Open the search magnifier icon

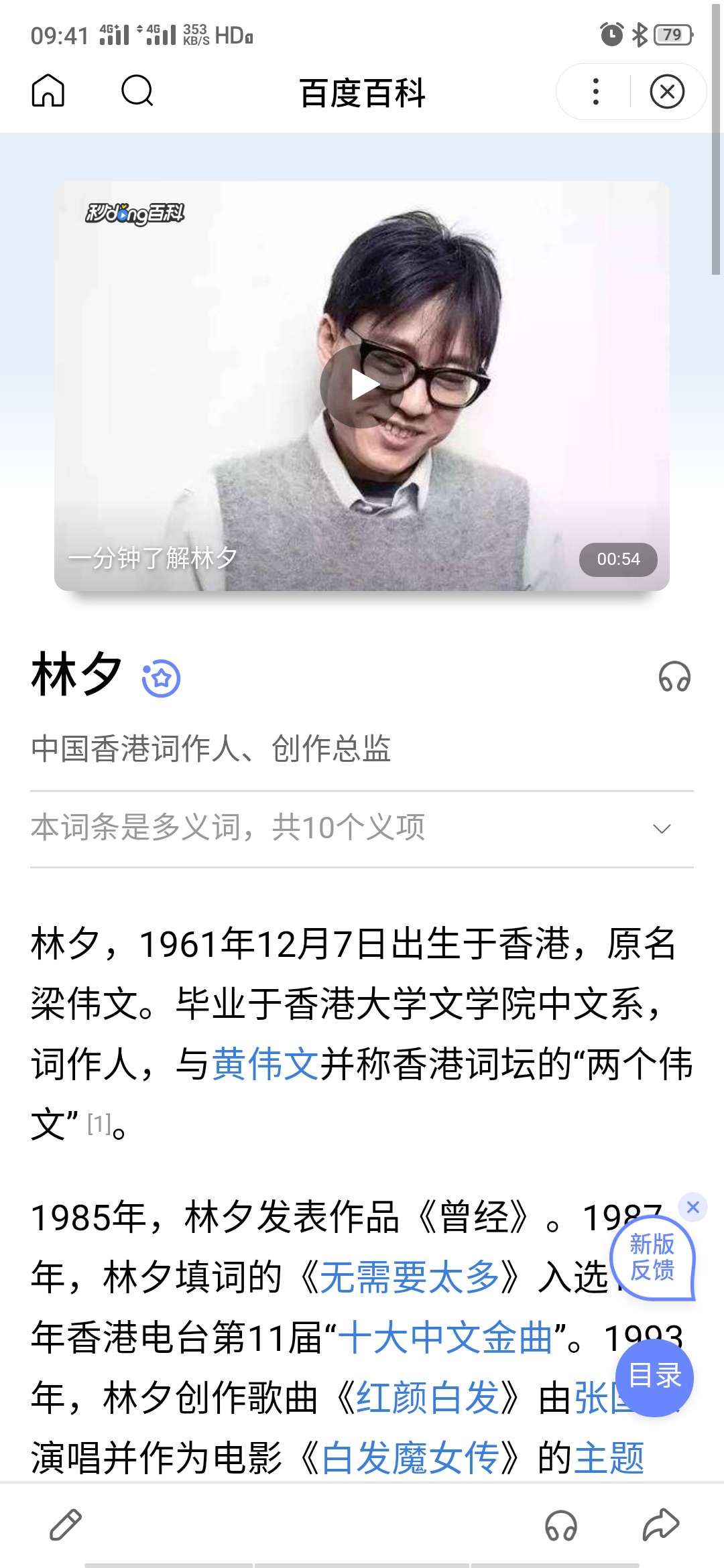pyautogui.click(x=137, y=91)
